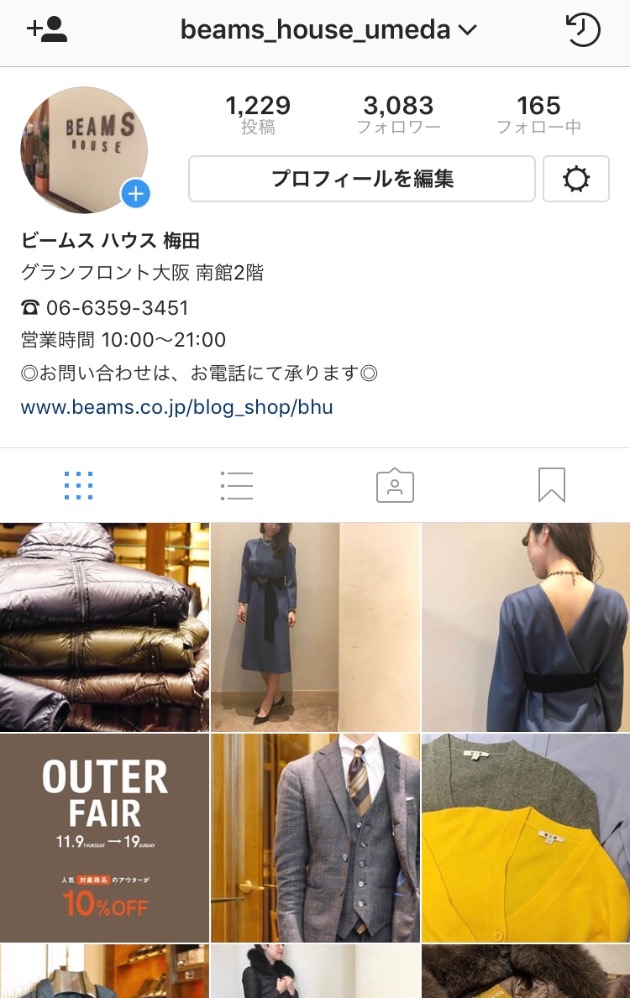The height and width of the screenshot is (998, 630).
Task: Open the www.beams.co.jp/blog_shop/bhu link
Action: coord(177,408)
